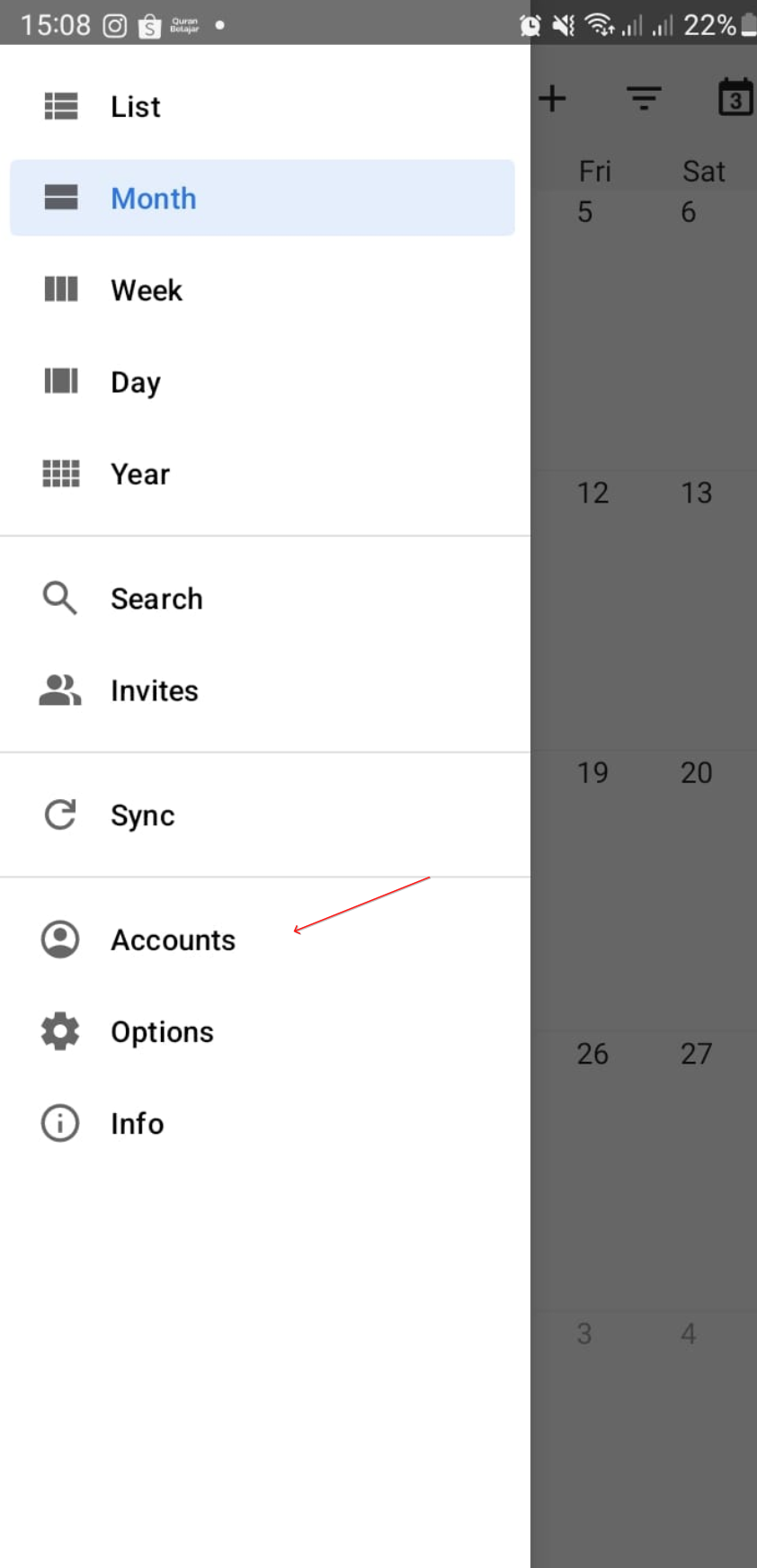Open the Info page
The height and width of the screenshot is (1568, 757).
[137, 1124]
